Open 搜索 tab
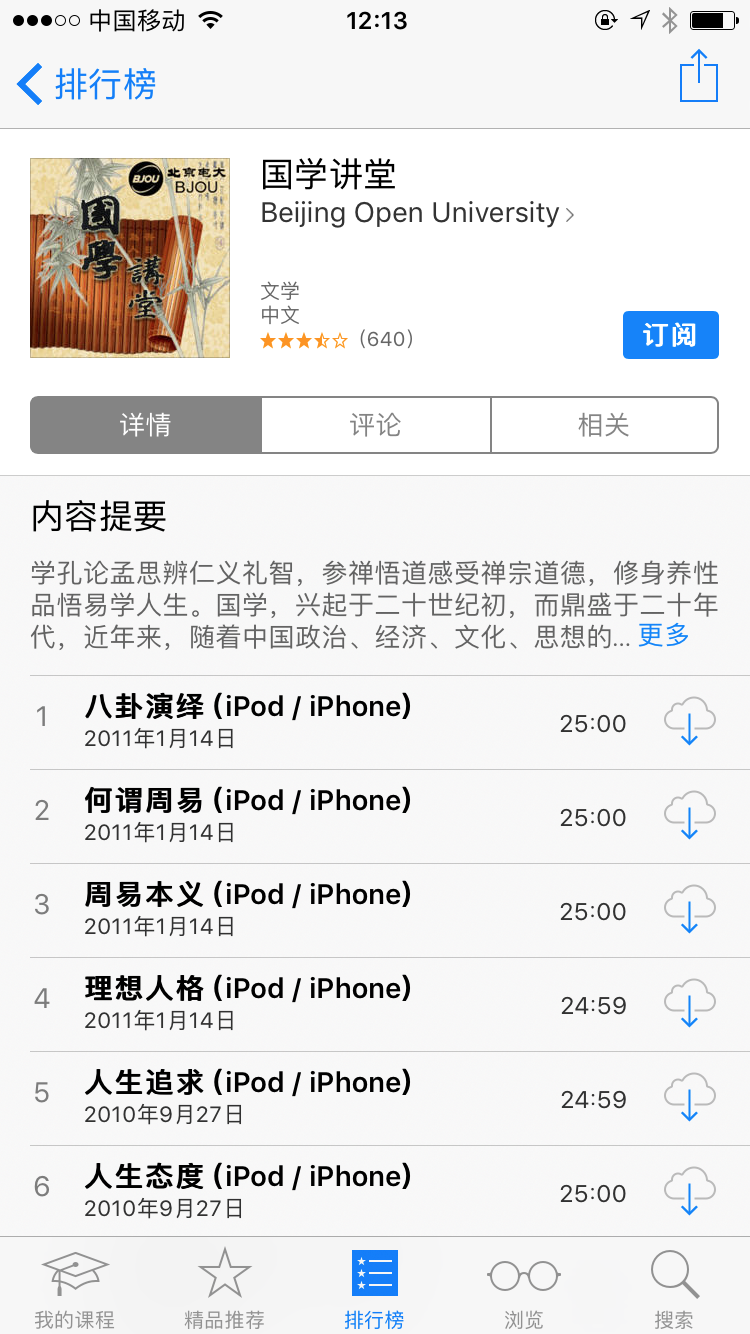This screenshot has width=750, height=1334. (674, 1288)
